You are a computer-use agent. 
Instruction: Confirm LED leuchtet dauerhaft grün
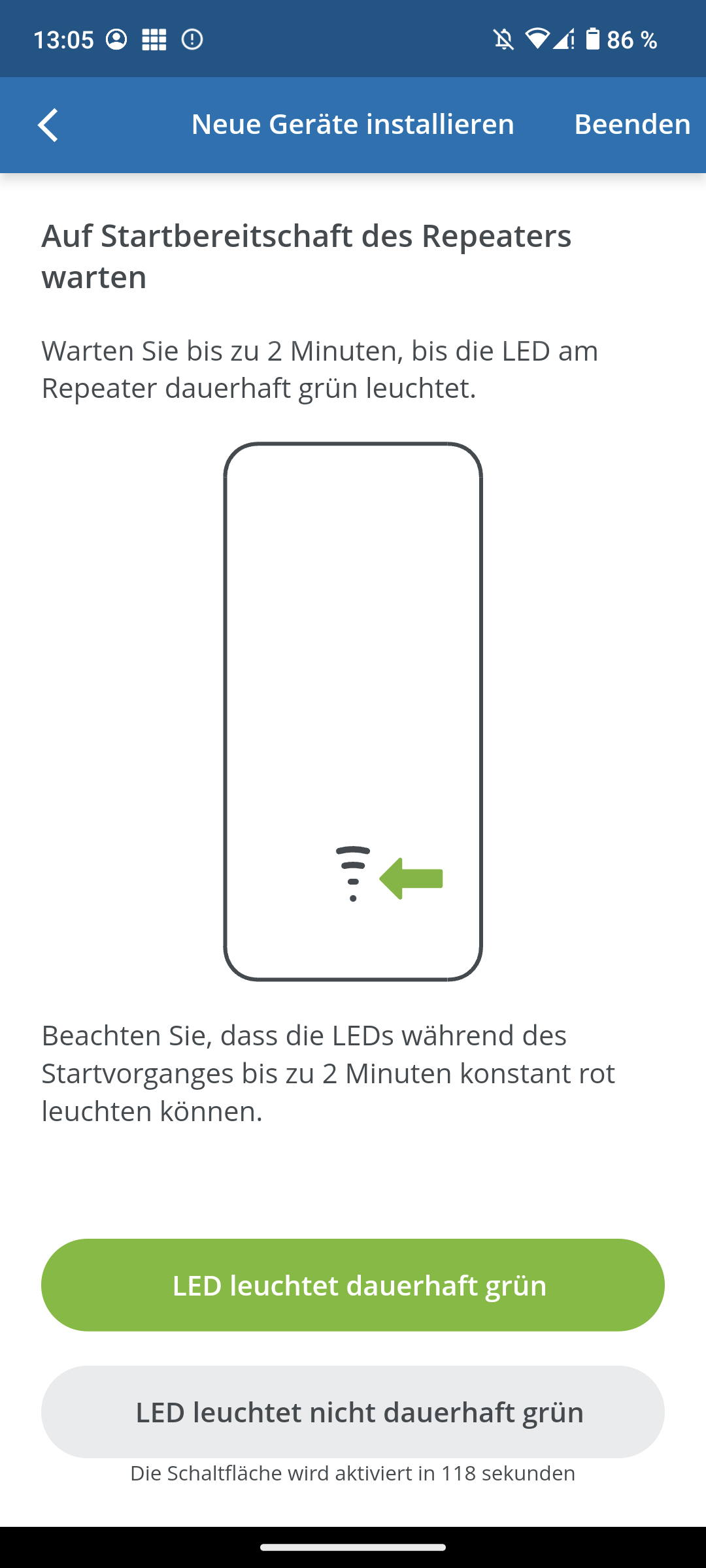pos(353,1285)
